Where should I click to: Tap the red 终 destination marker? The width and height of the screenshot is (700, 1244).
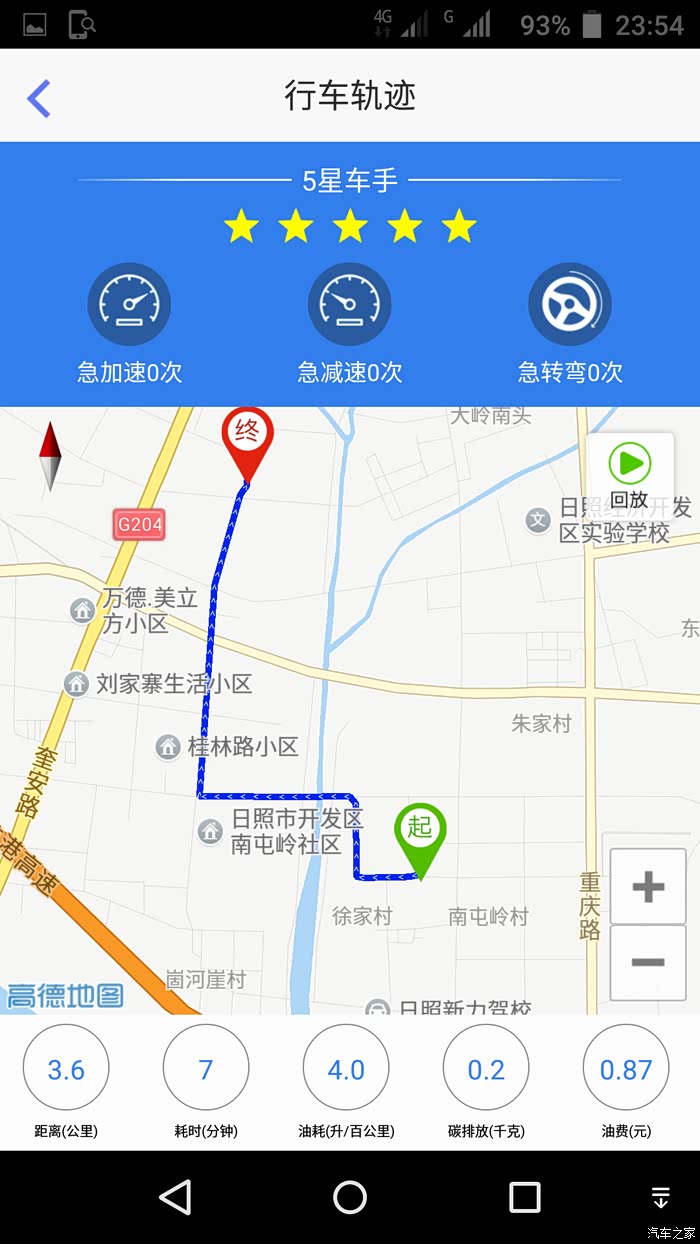coord(246,436)
